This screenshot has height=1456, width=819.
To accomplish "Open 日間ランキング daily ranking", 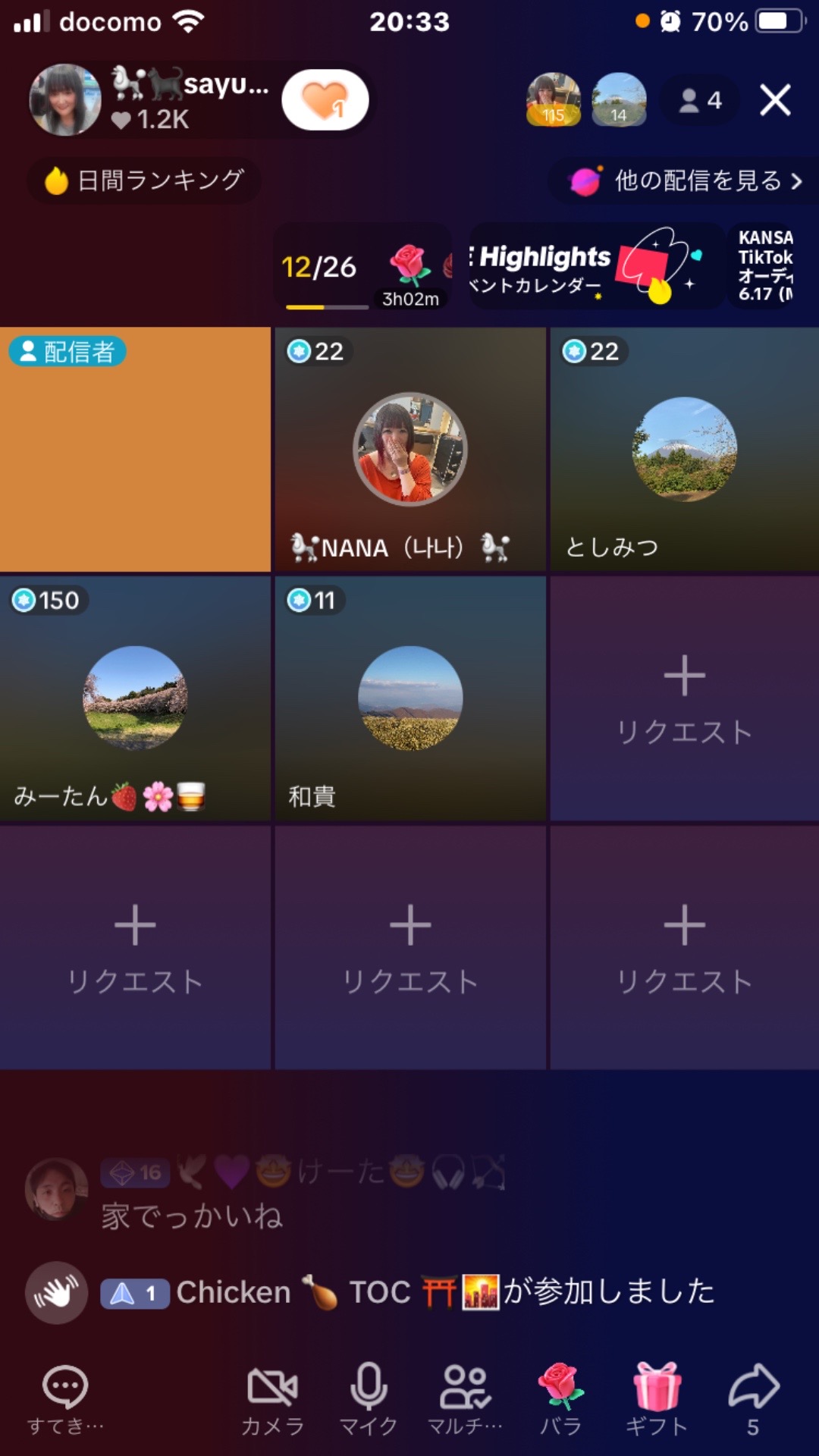I will pyautogui.click(x=144, y=180).
